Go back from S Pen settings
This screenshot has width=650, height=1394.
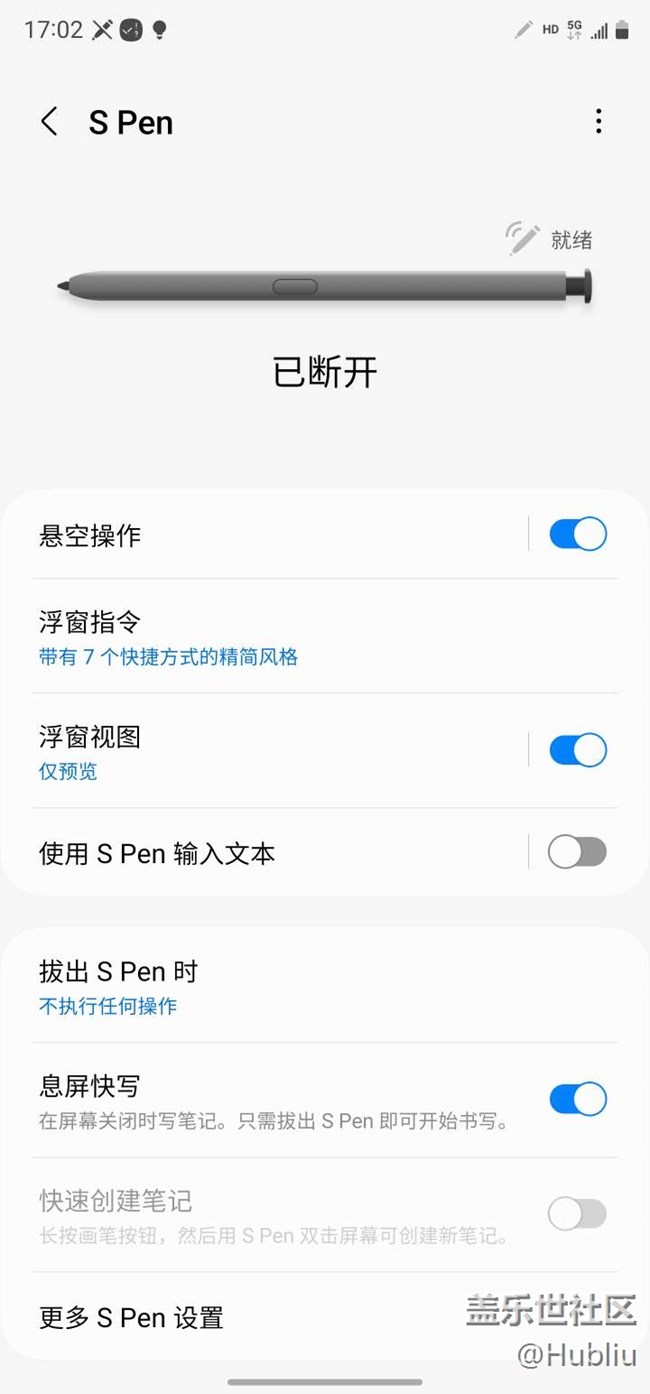pyautogui.click(x=49, y=122)
